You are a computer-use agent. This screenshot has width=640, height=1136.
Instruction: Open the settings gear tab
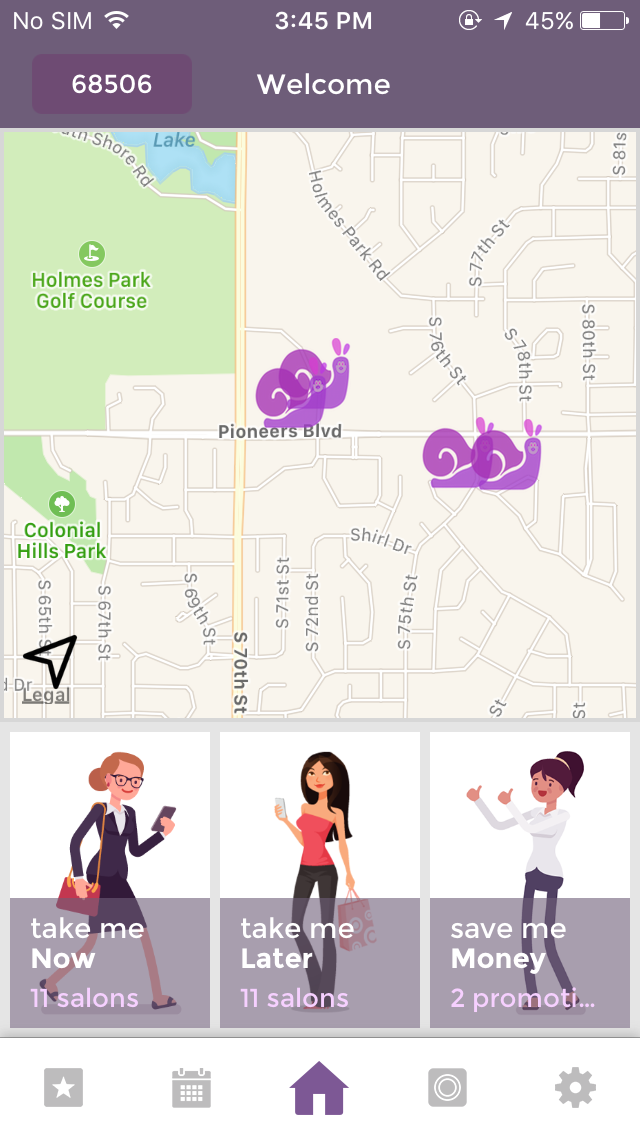coord(575,1087)
